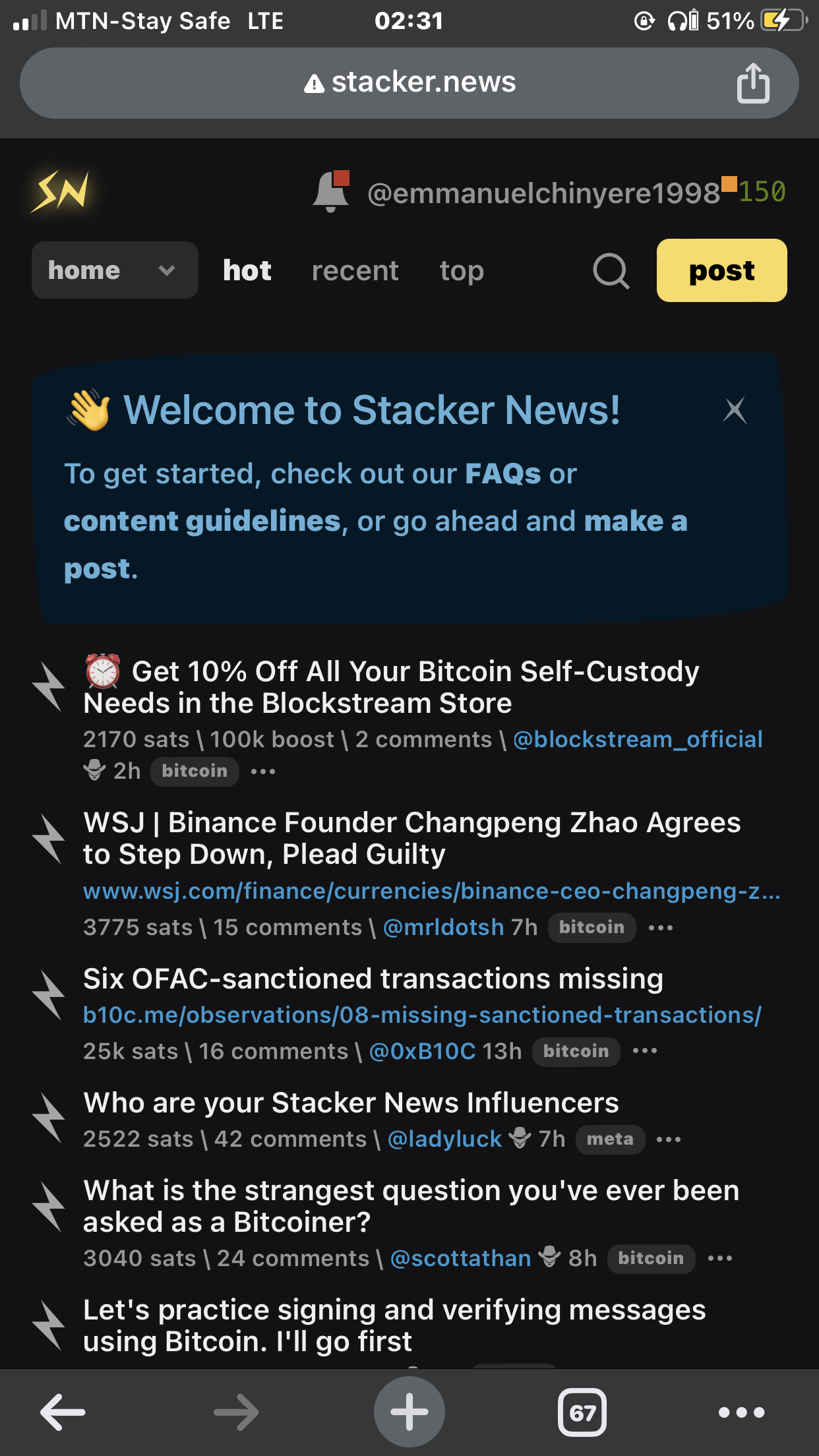This screenshot has height=1456, width=819.
Task: Switch to the recent tab
Action: coord(355,271)
